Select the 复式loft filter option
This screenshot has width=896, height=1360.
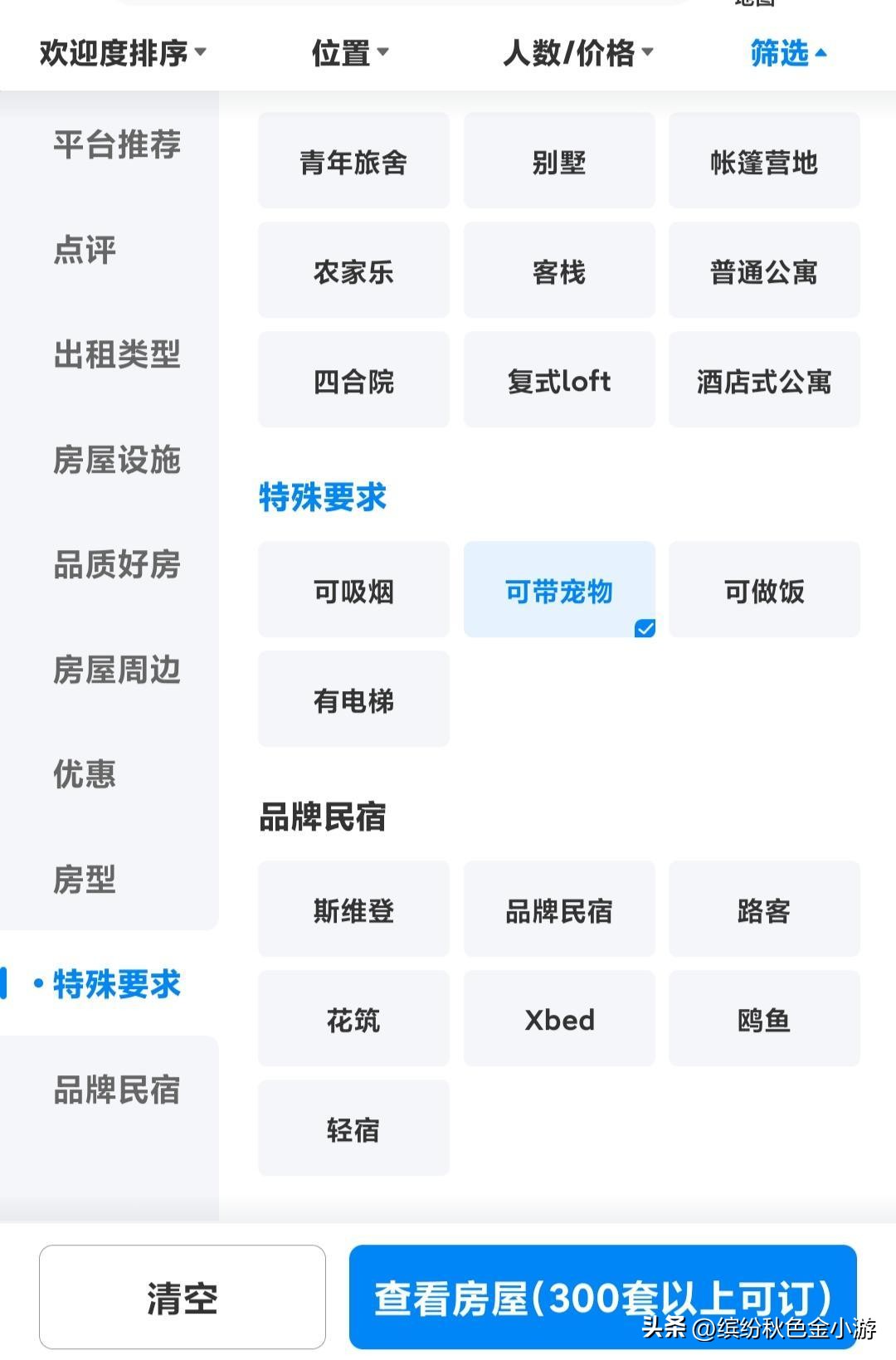point(559,380)
